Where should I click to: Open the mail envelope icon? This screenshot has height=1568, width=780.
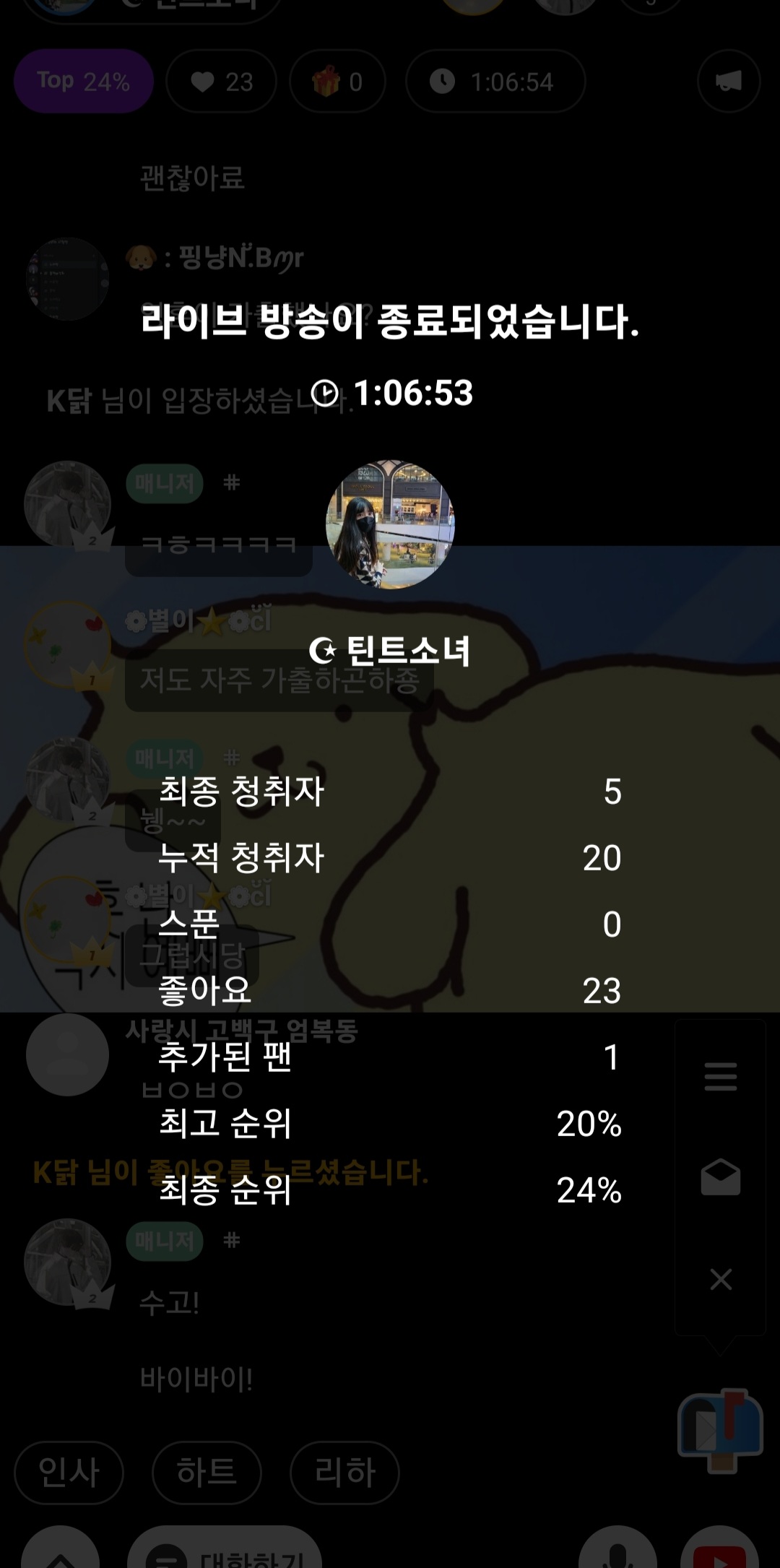[720, 1177]
